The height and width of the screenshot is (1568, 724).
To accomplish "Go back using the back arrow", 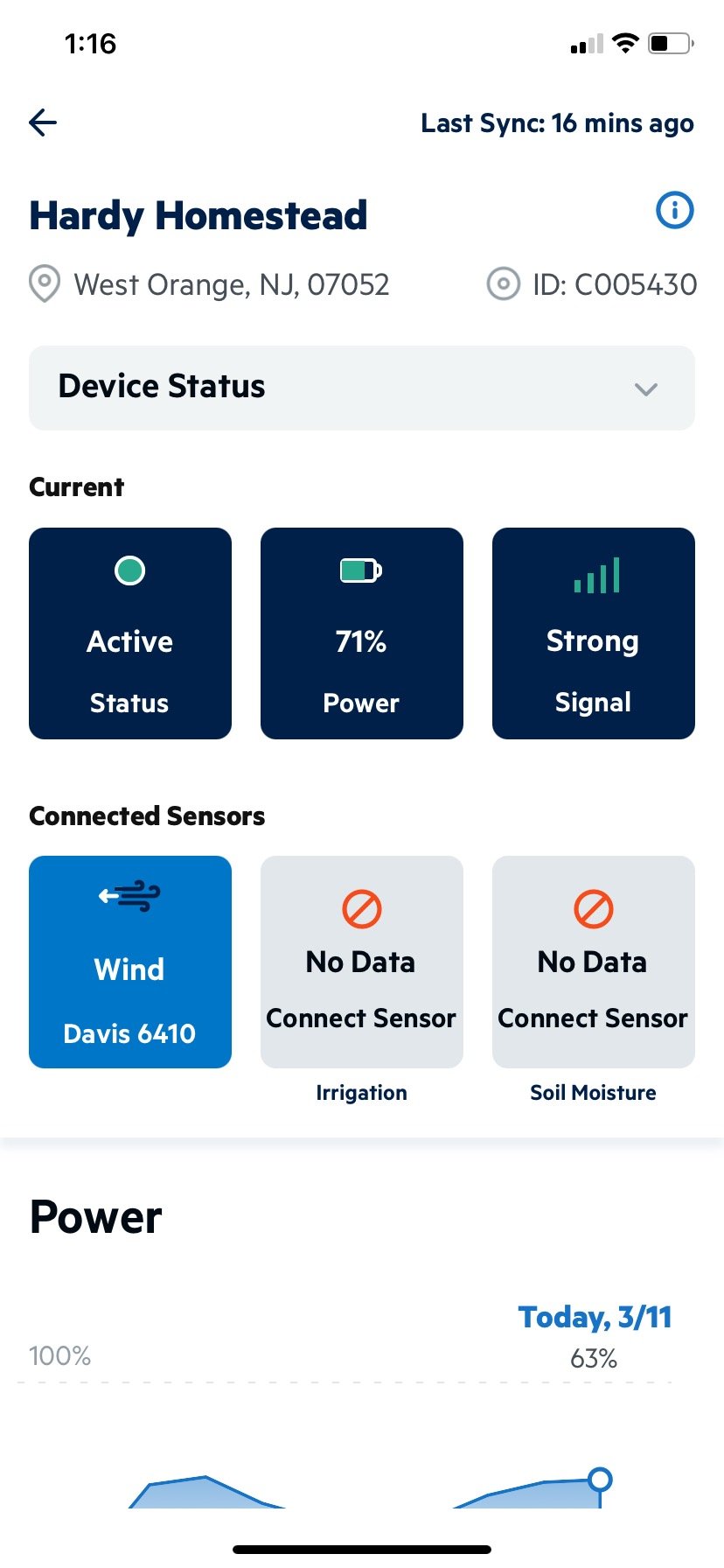I will [x=41, y=122].
